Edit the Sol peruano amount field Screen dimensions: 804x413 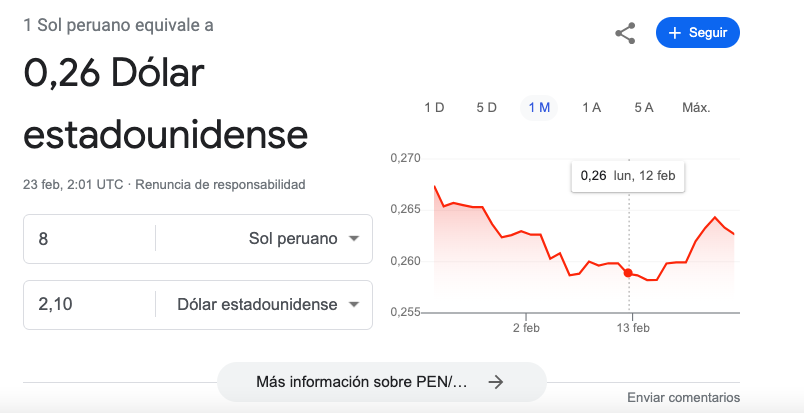point(90,239)
